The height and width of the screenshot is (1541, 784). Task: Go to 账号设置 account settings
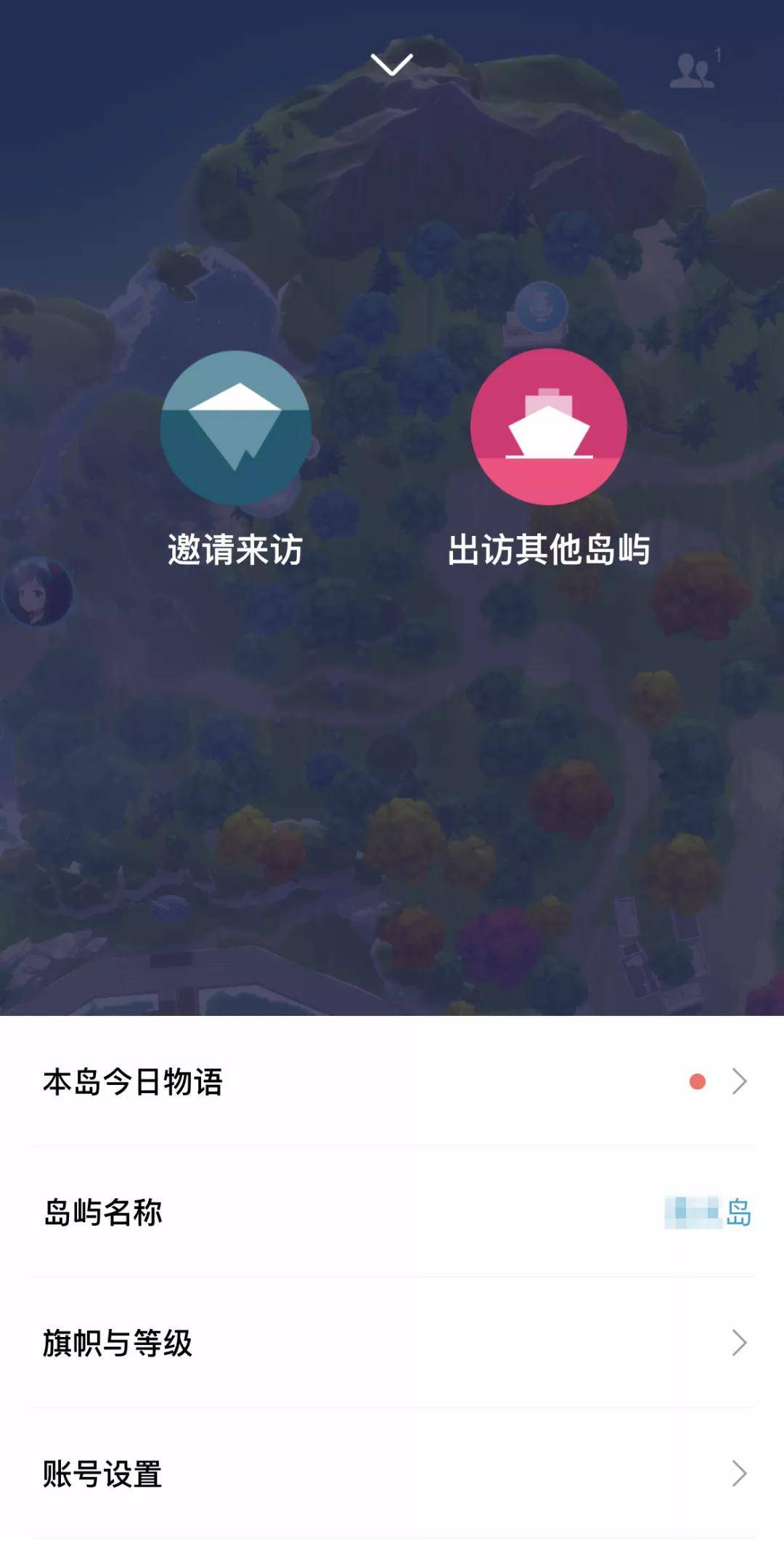(x=392, y=1473)
